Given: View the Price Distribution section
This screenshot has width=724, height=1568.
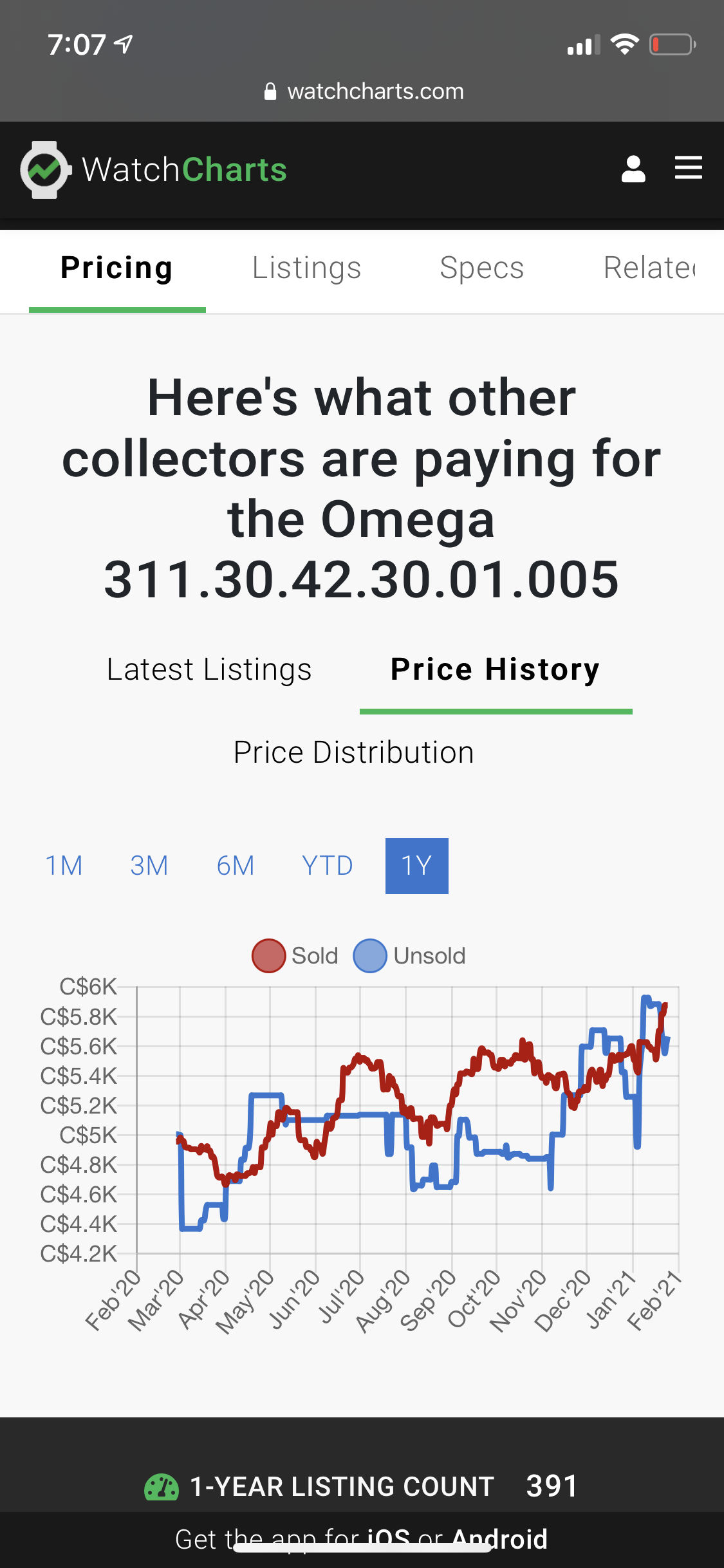Looking at the screenshot, I should 353,752.
